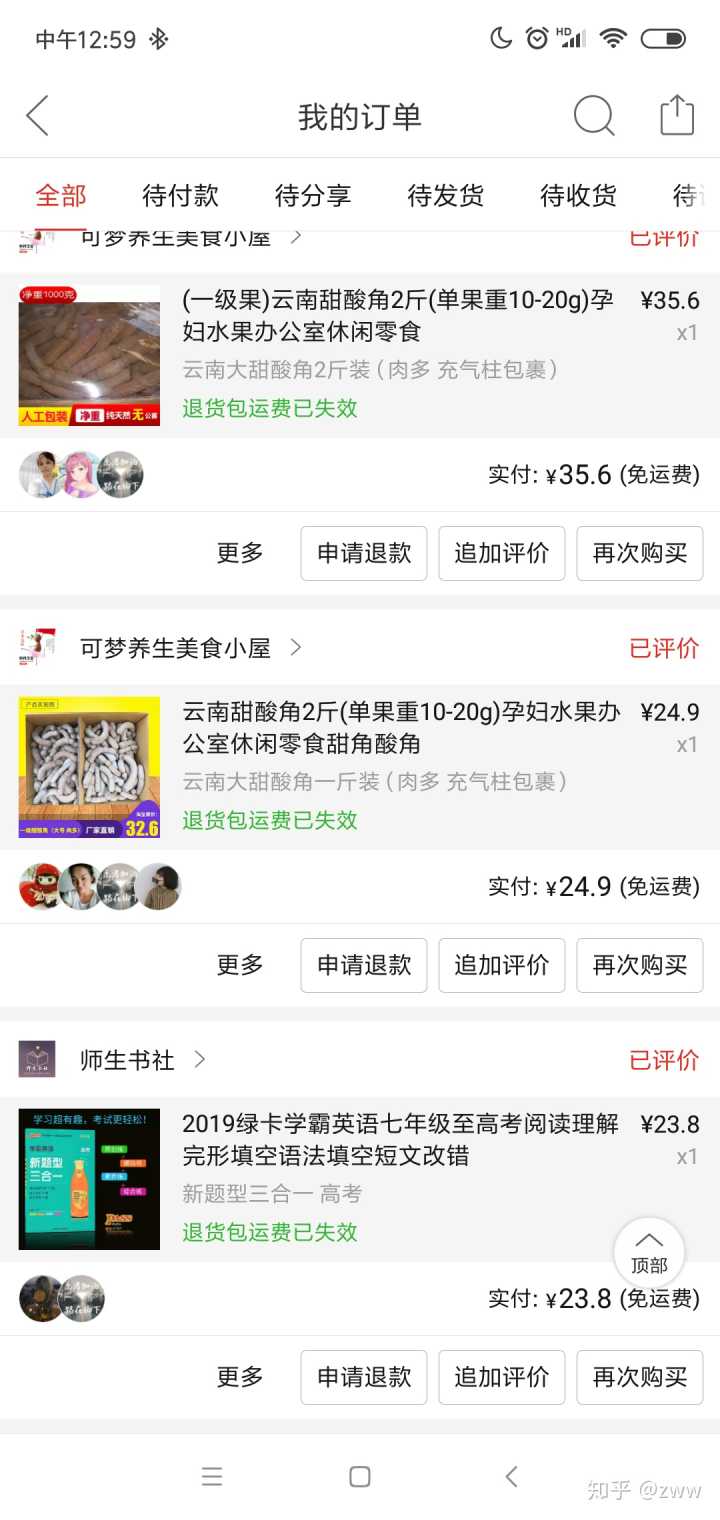Buy again the ¥24.9 tamarind order
The image size is (720, 1520).
click(x=639, y=965)
